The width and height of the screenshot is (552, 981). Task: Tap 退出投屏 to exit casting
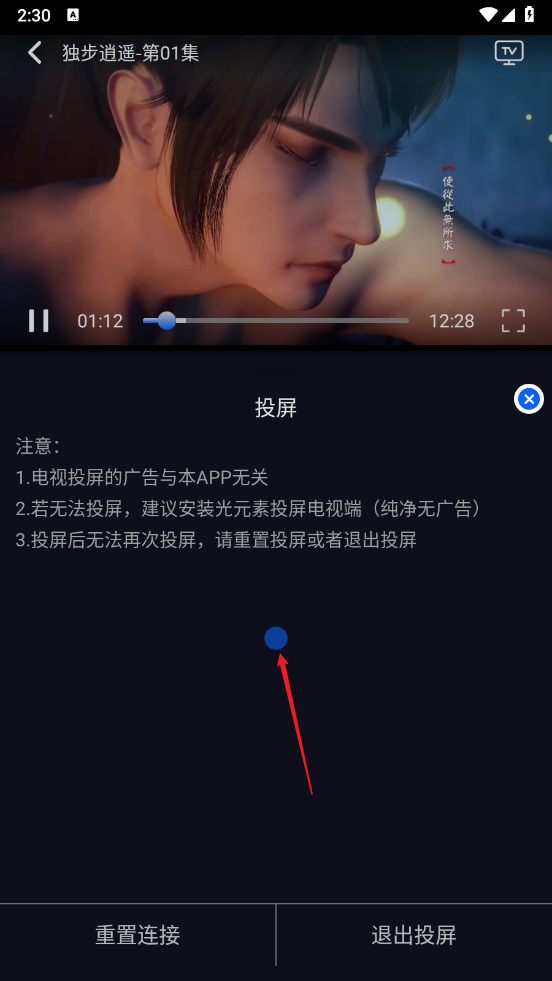(414, 935)
